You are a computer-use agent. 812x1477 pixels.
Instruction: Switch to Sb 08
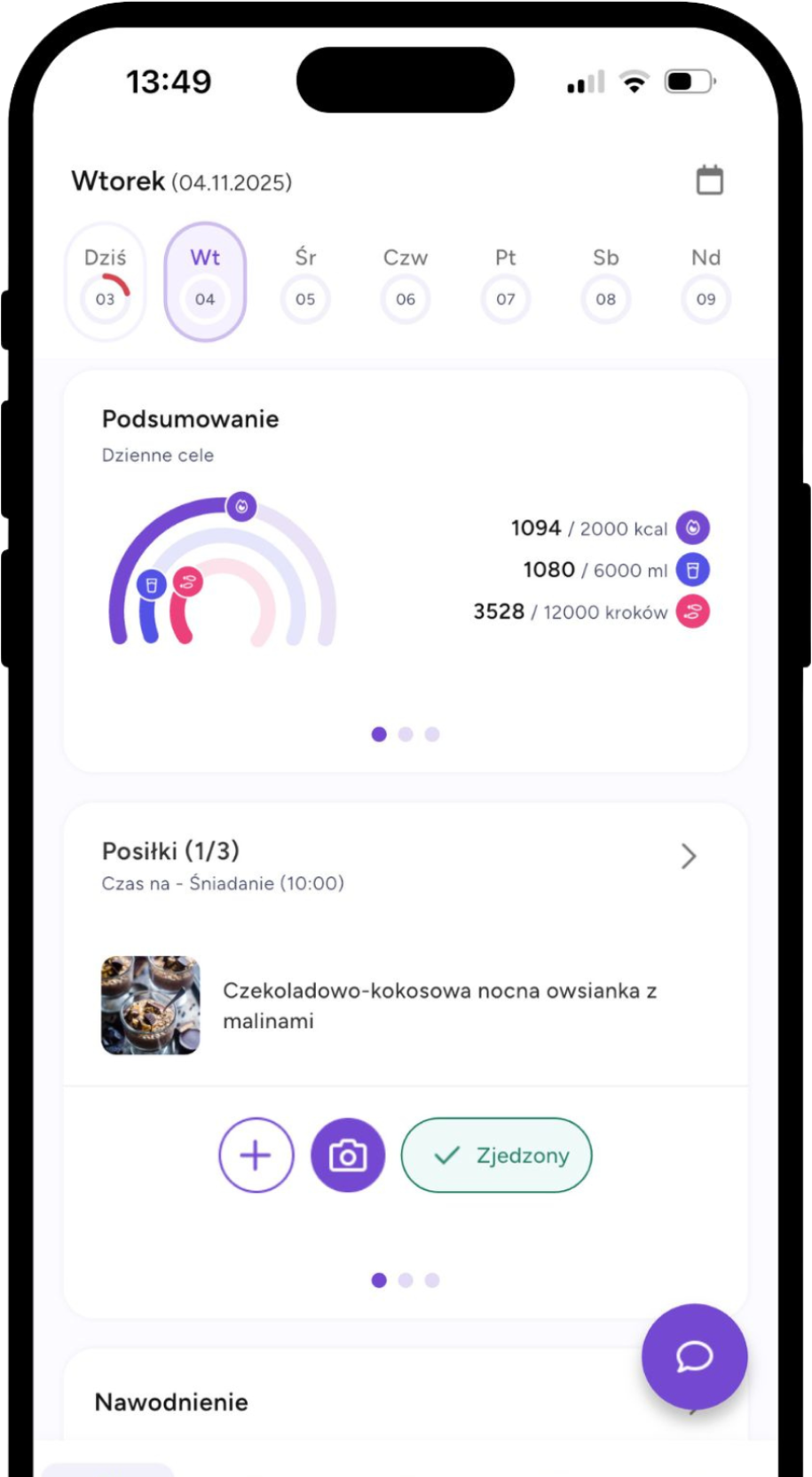point(605,281)
